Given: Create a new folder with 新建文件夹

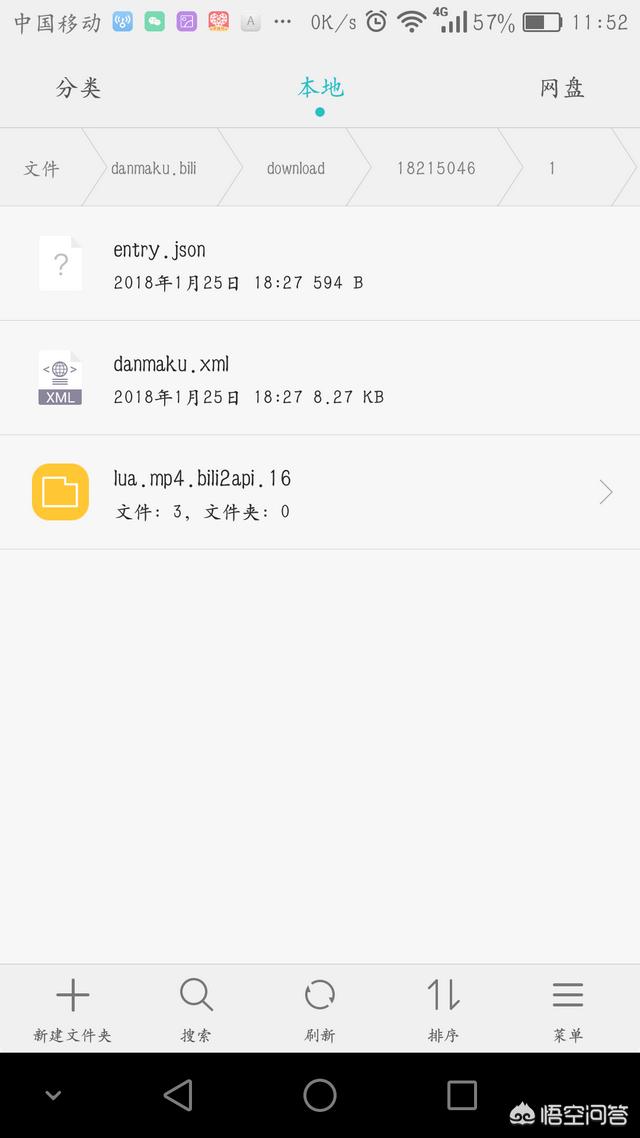Looking at the screenshot, I should click(x=72, y=1008).
